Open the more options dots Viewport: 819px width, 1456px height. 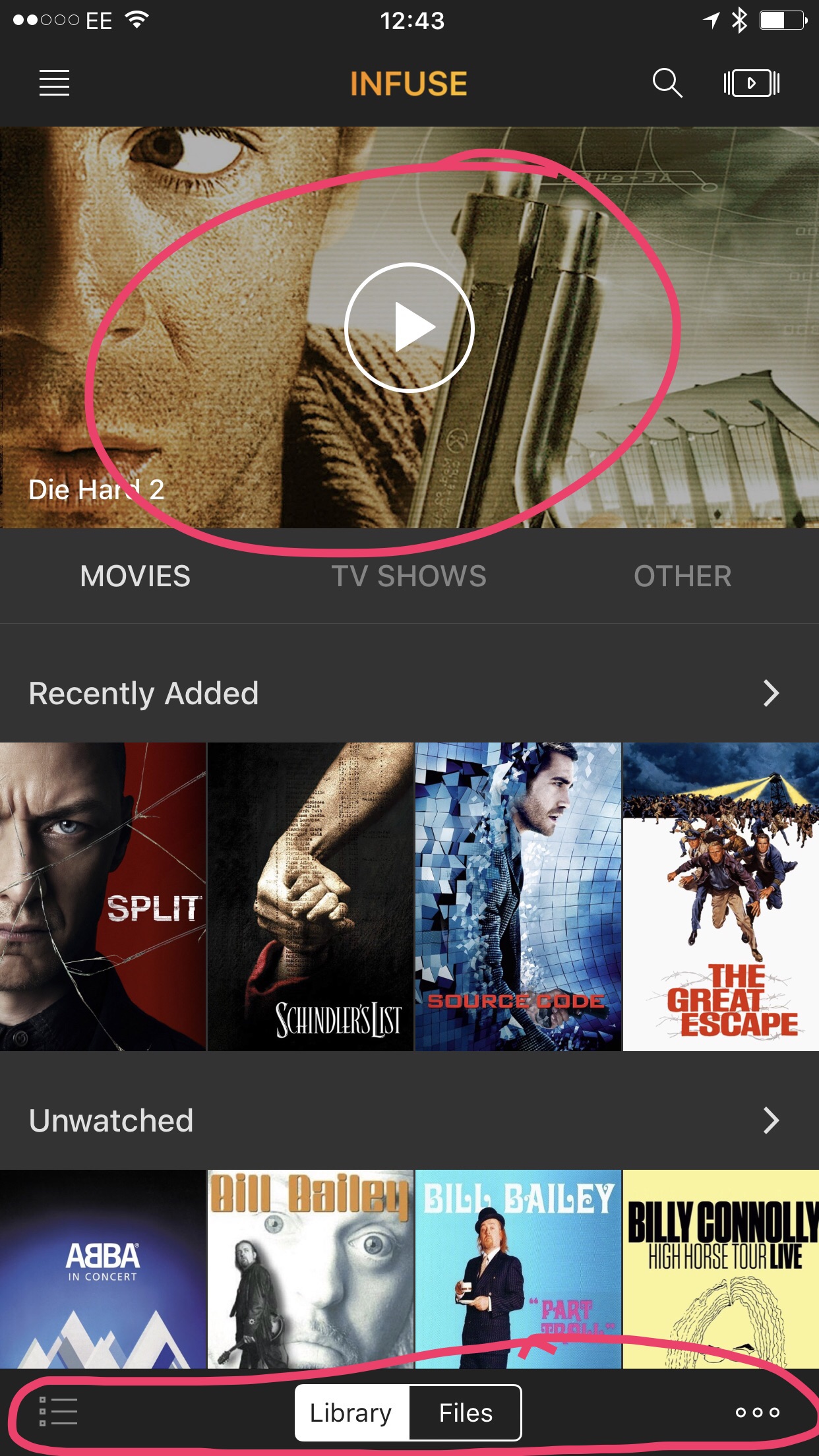757,1412
